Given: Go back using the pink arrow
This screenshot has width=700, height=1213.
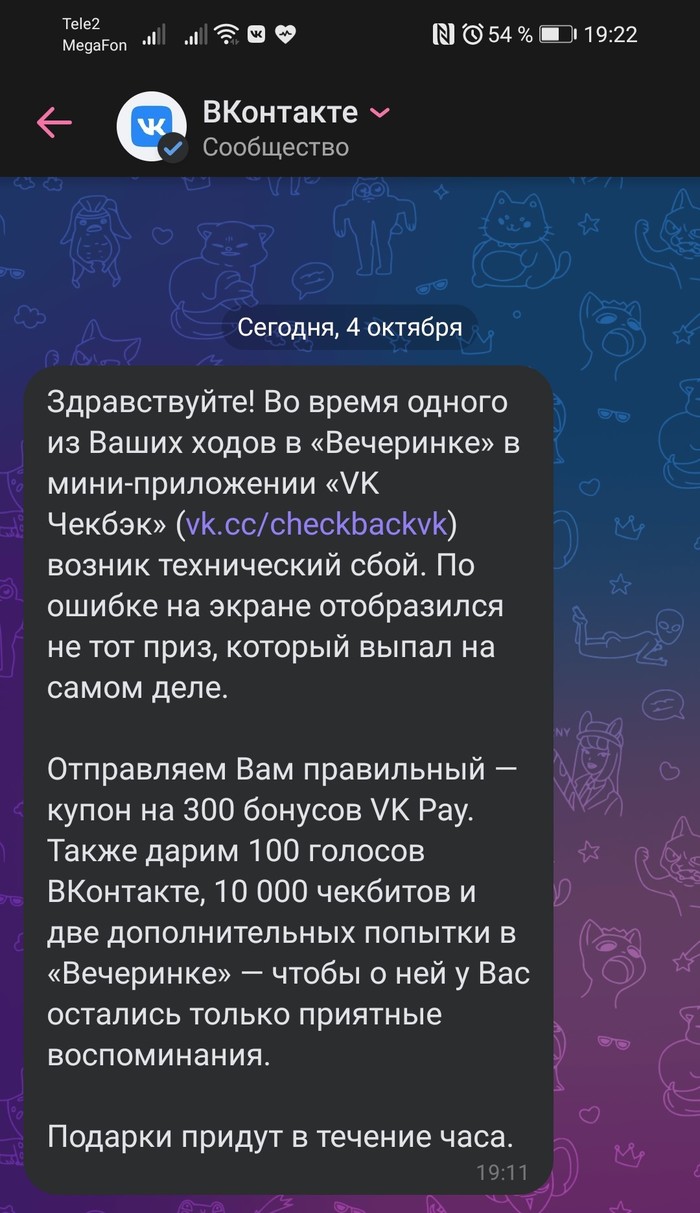Looking at the screenshot, I should 54,123.
